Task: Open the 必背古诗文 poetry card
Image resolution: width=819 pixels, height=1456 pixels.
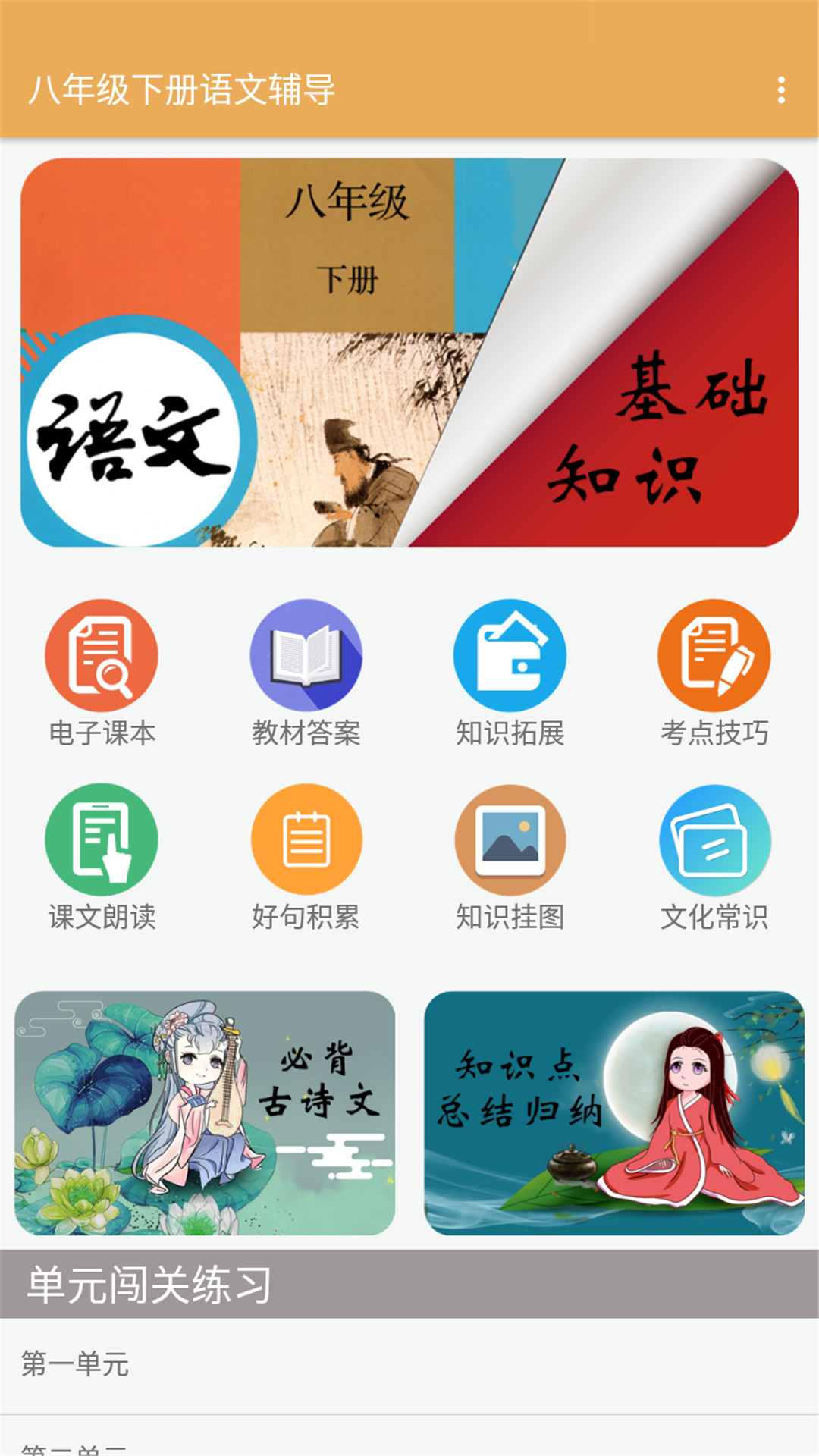Action: pos(205,1109)
